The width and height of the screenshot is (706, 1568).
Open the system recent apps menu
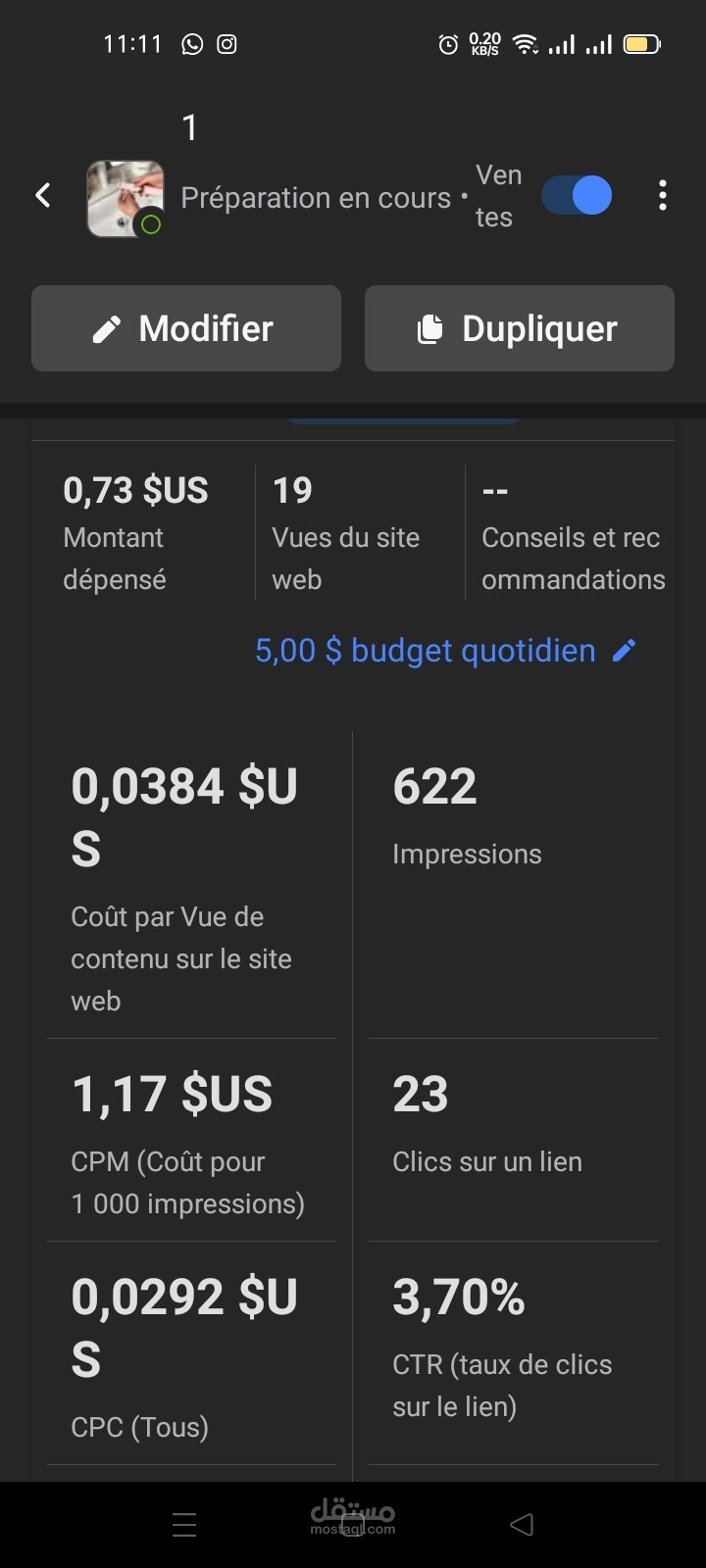(x=184, y=1525)
